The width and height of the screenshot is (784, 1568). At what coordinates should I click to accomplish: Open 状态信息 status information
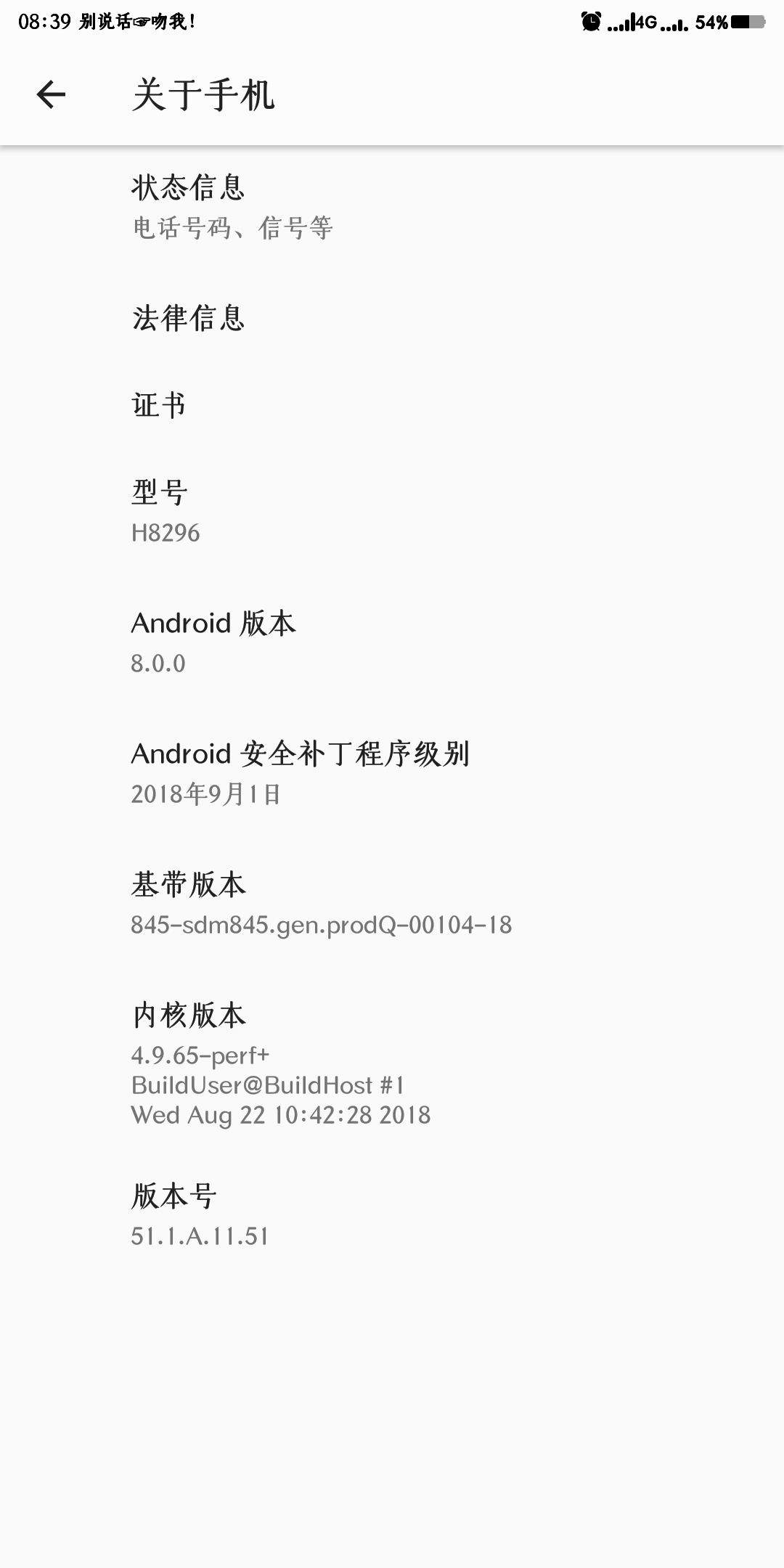[x=392, y=207]
